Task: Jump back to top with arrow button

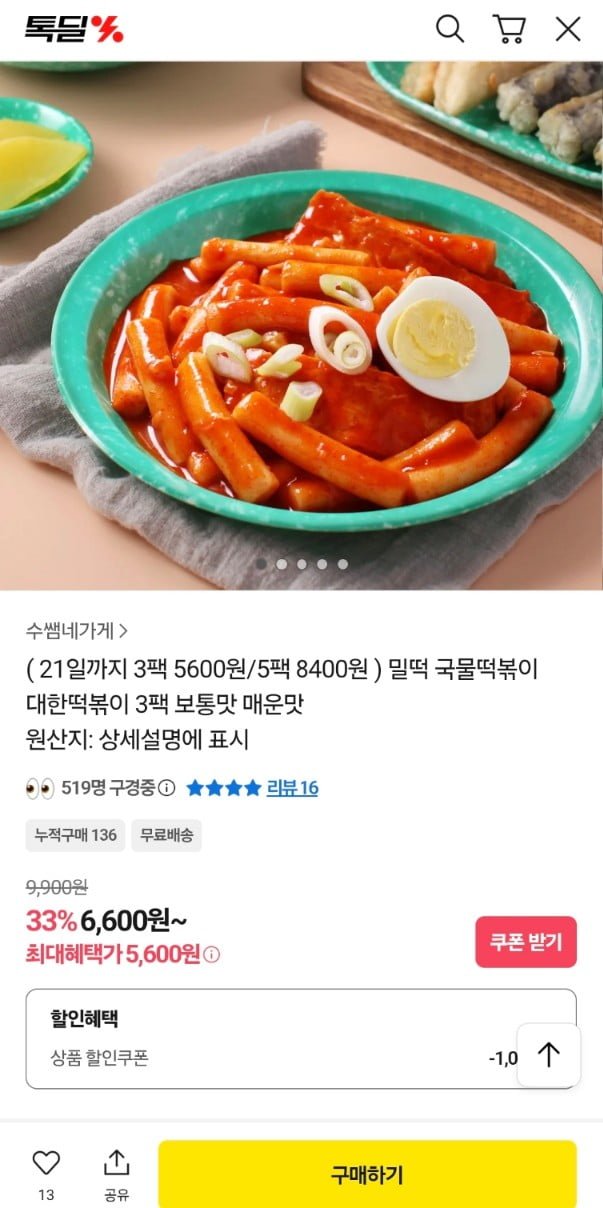Action: click(x=548, y=1055)
